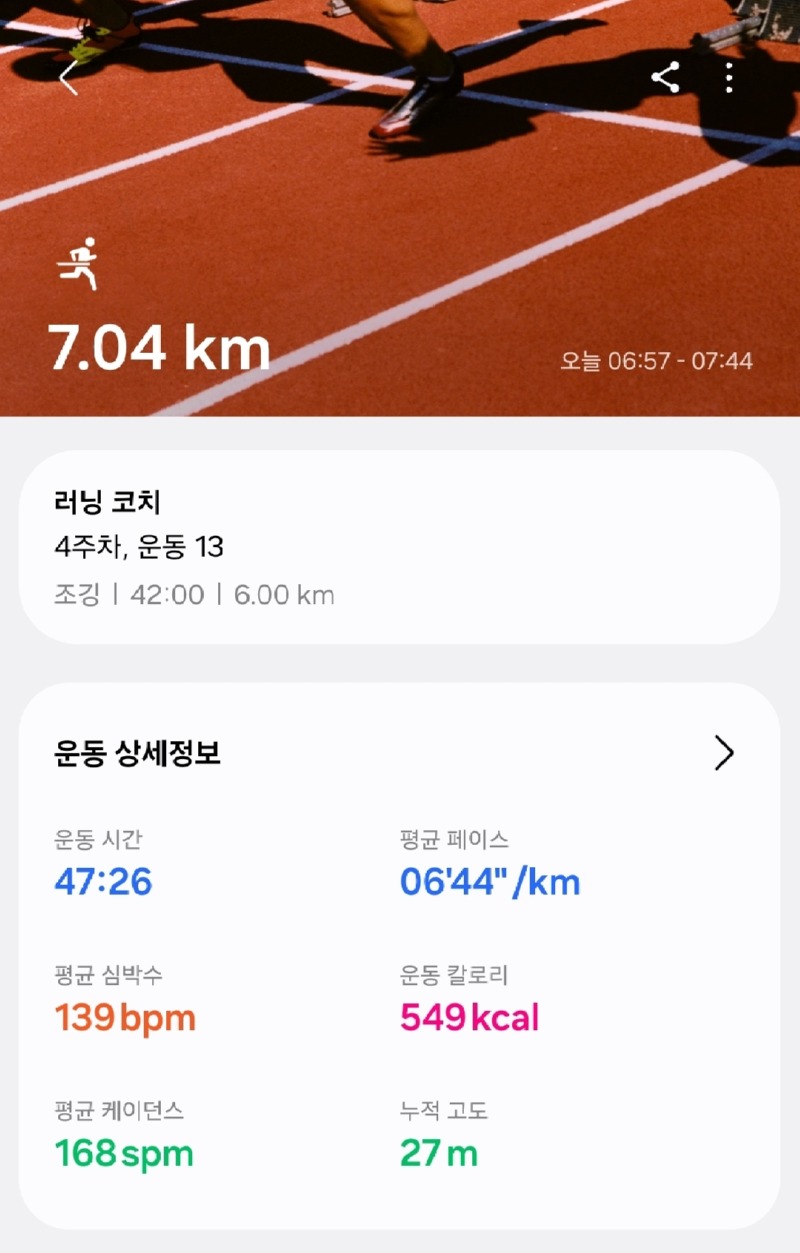
Task: Share this 7.04 km running record
Action: click(666, 78)
